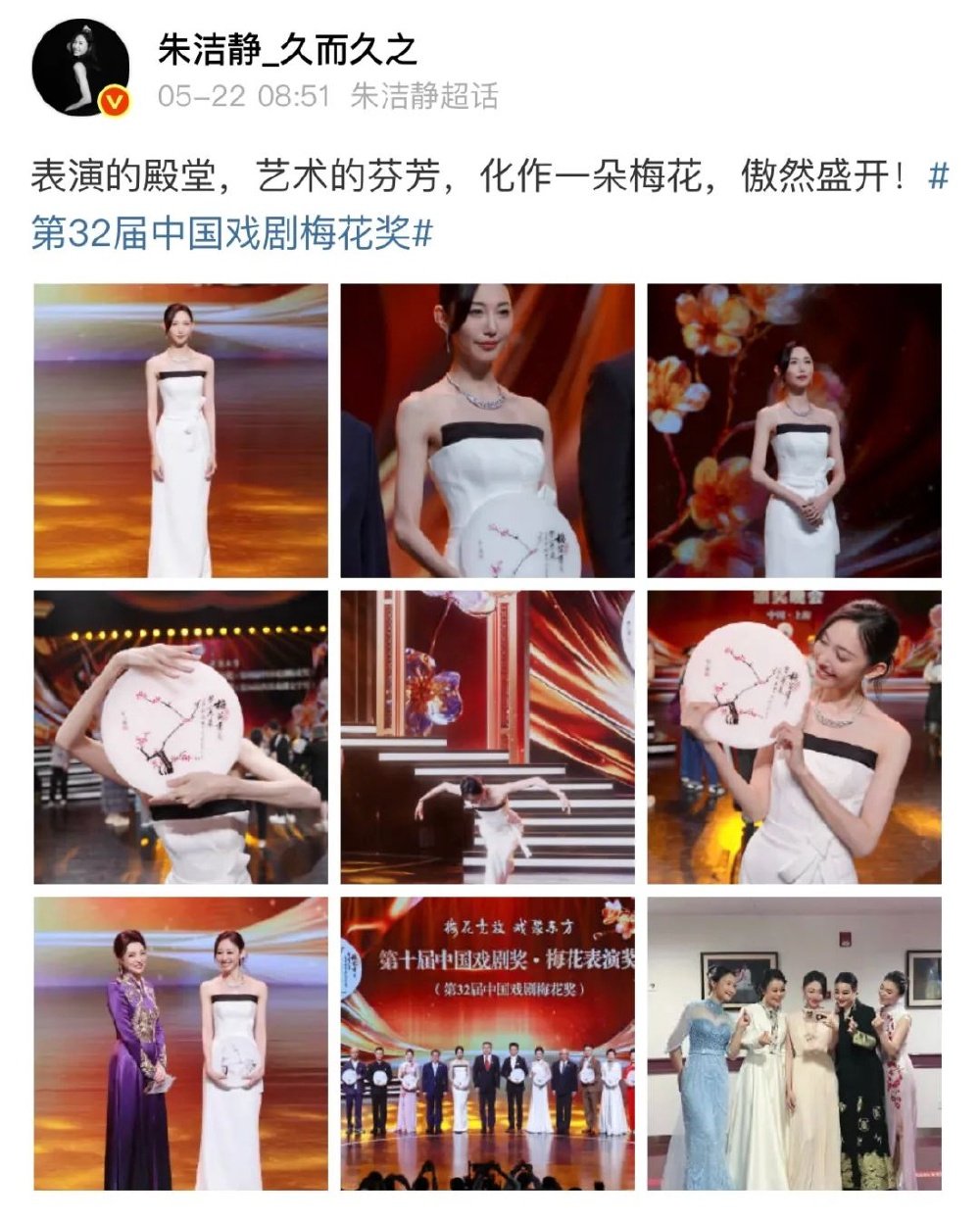View the full-length white gown photo

click(181, 430)
